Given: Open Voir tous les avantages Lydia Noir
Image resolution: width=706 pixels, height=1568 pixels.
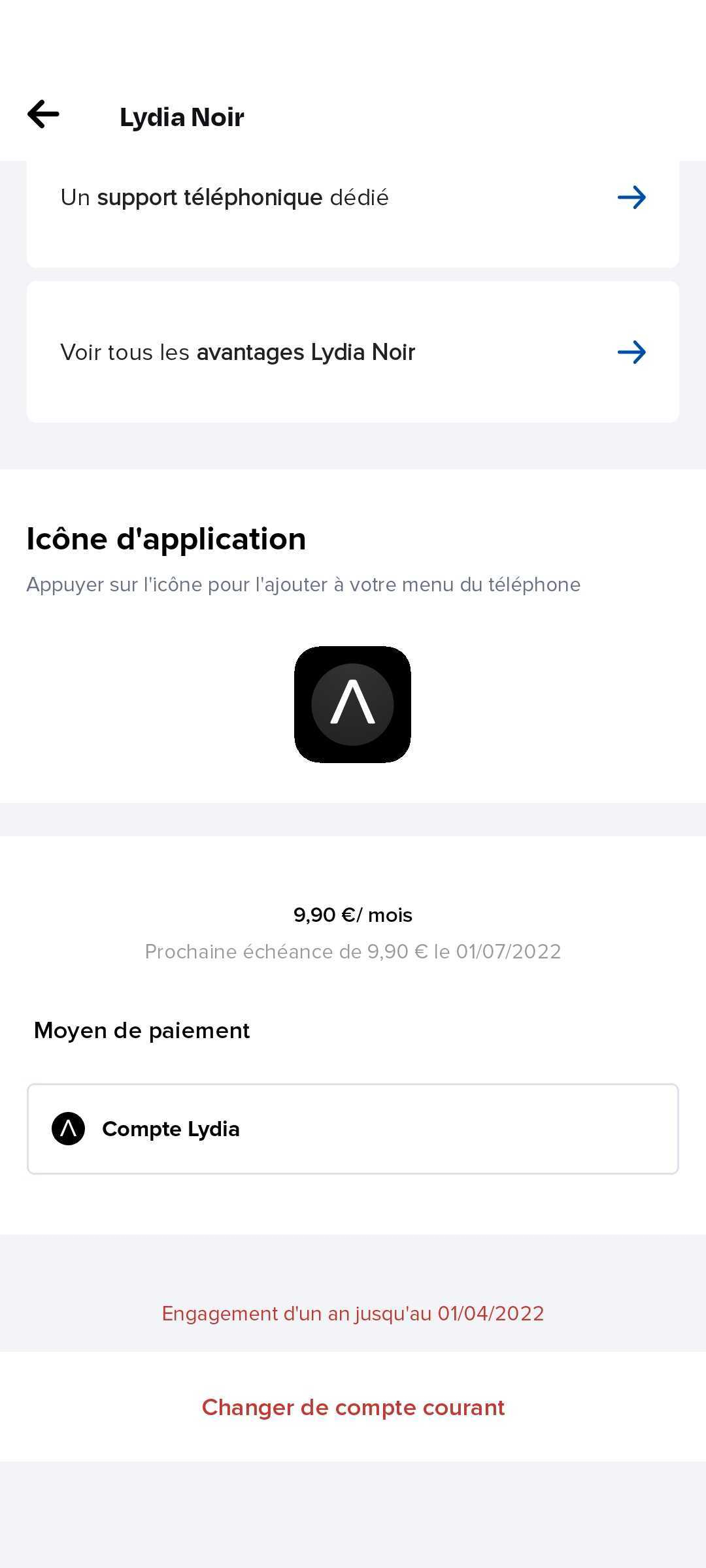Looking at the screenshot, I should (x=353, y=352).
